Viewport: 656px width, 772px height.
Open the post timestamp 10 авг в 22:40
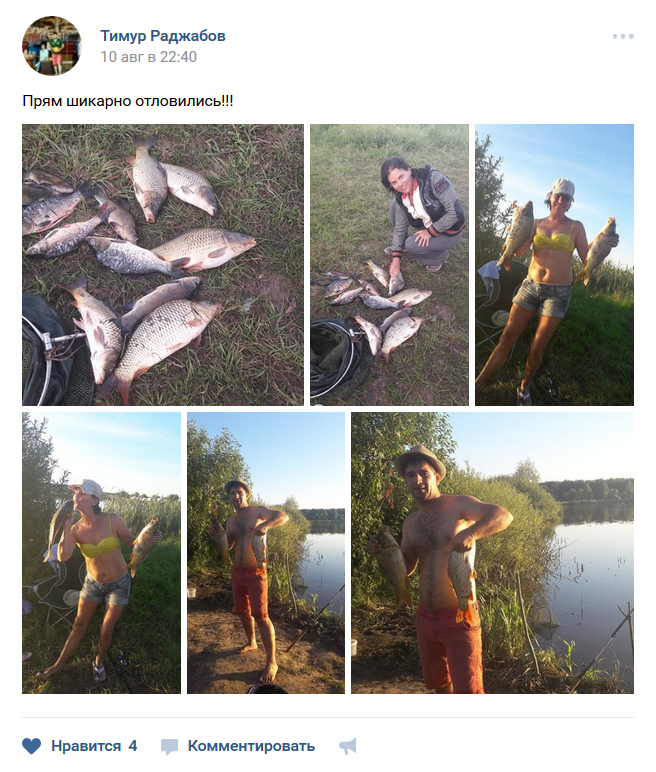click(x=148, y=57)
